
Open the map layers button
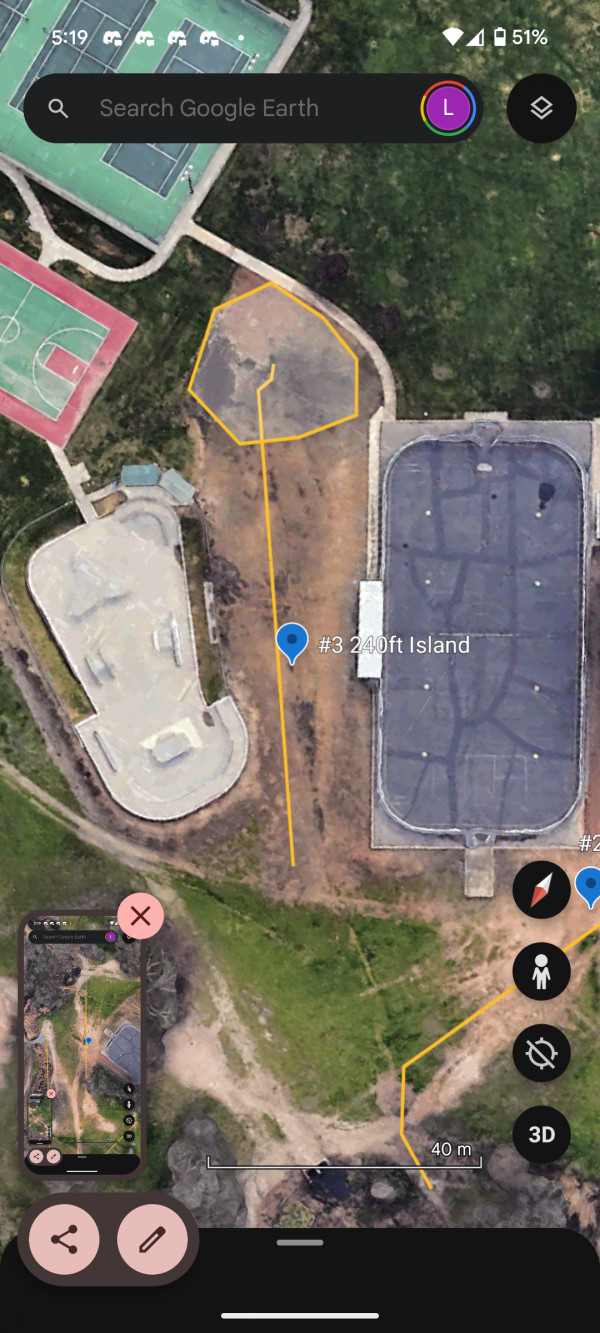(x=541, y=108)
